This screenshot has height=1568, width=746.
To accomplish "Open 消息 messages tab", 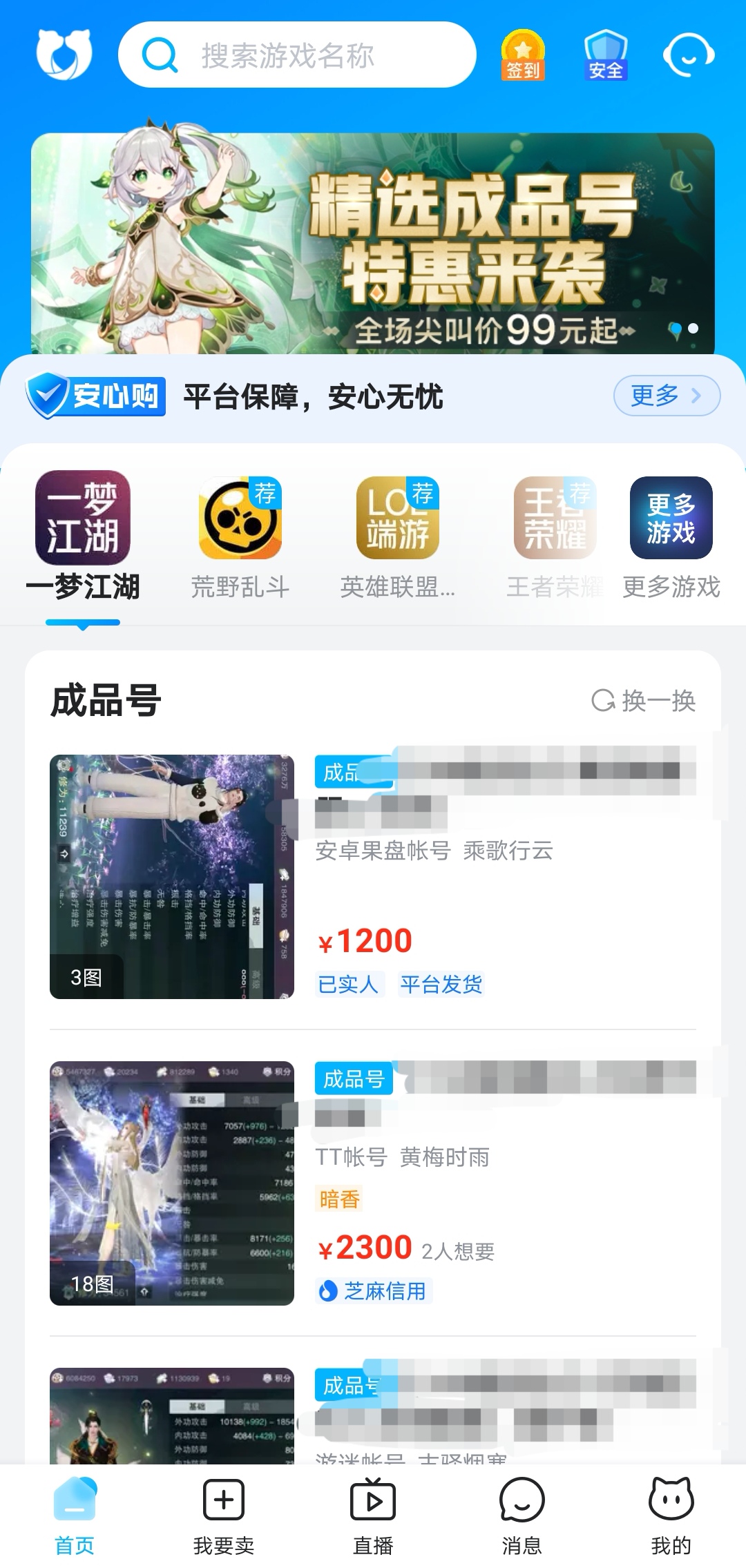I will pos(522,1517).
